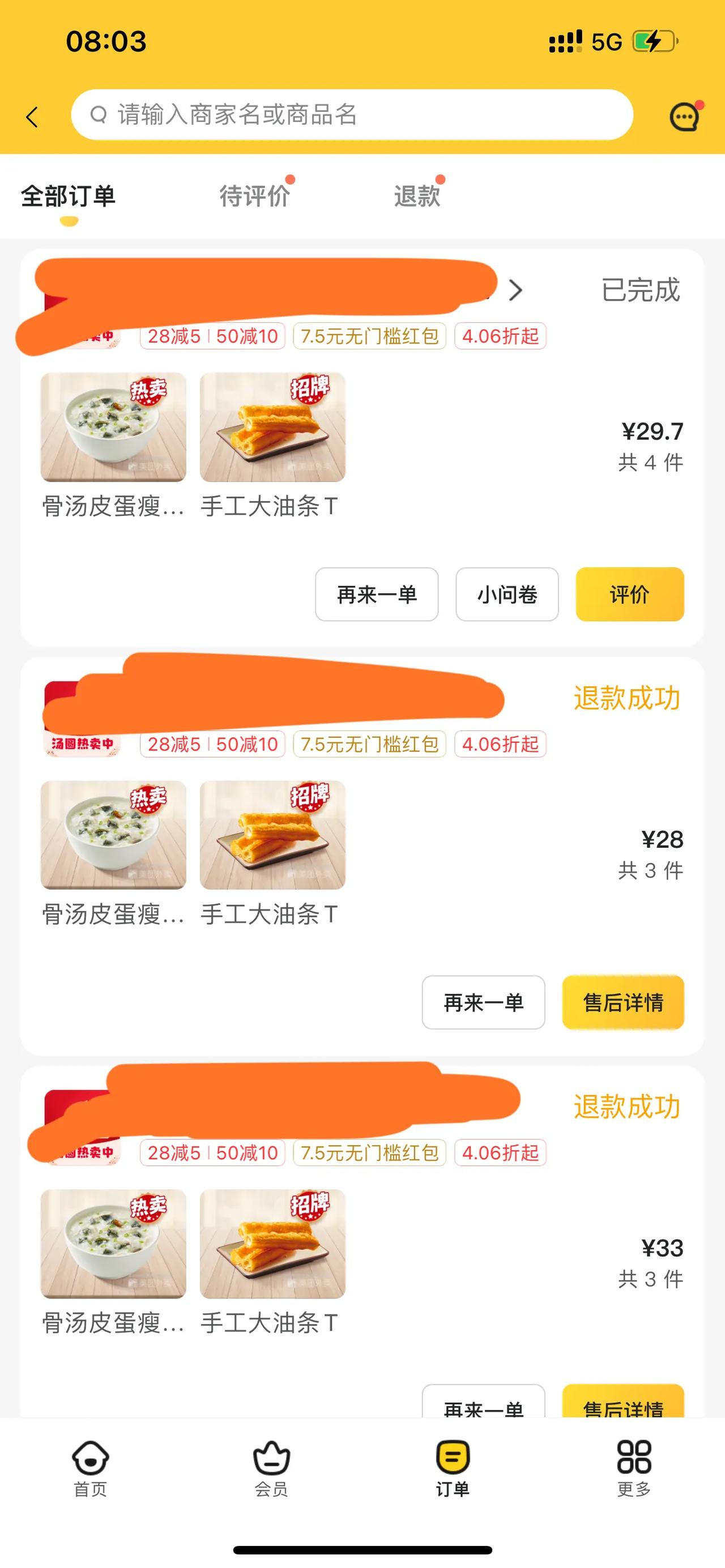The image size is (725, 1568).
Task: Switch to the 待评价 tab
Action: click(254, 196)
